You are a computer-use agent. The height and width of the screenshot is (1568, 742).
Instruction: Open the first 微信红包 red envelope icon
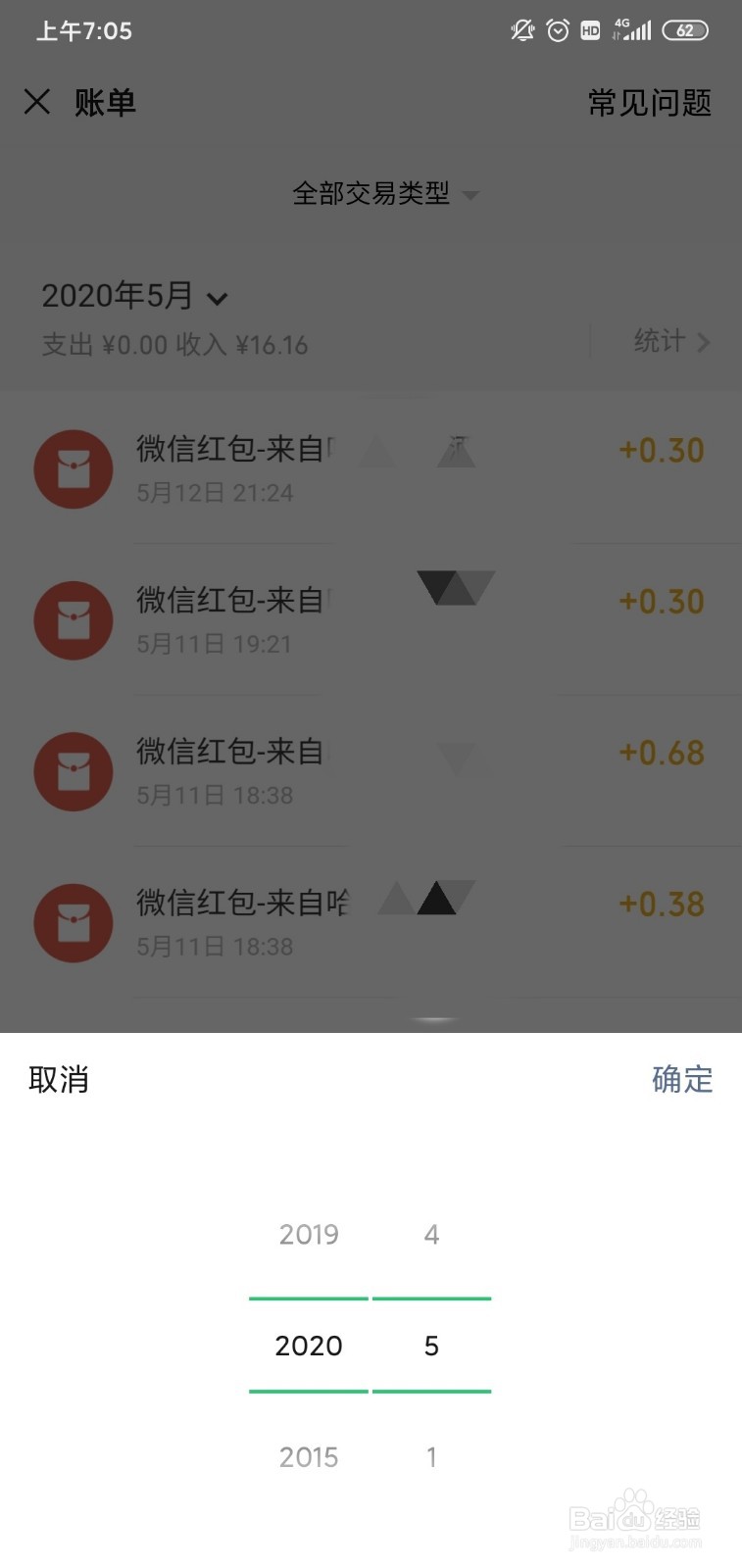[x=74, y=468]
